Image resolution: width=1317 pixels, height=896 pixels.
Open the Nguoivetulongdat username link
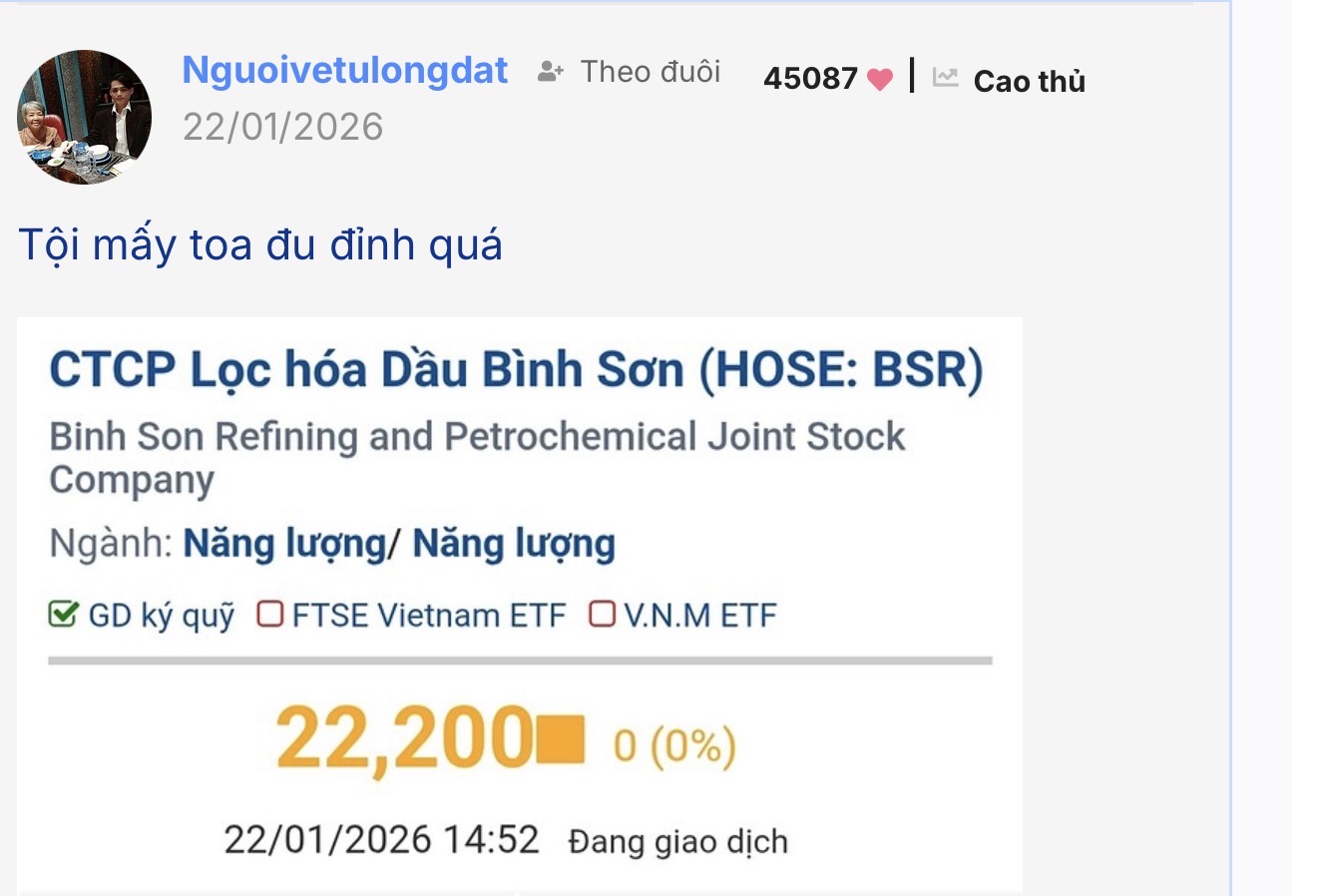point(345,71)
